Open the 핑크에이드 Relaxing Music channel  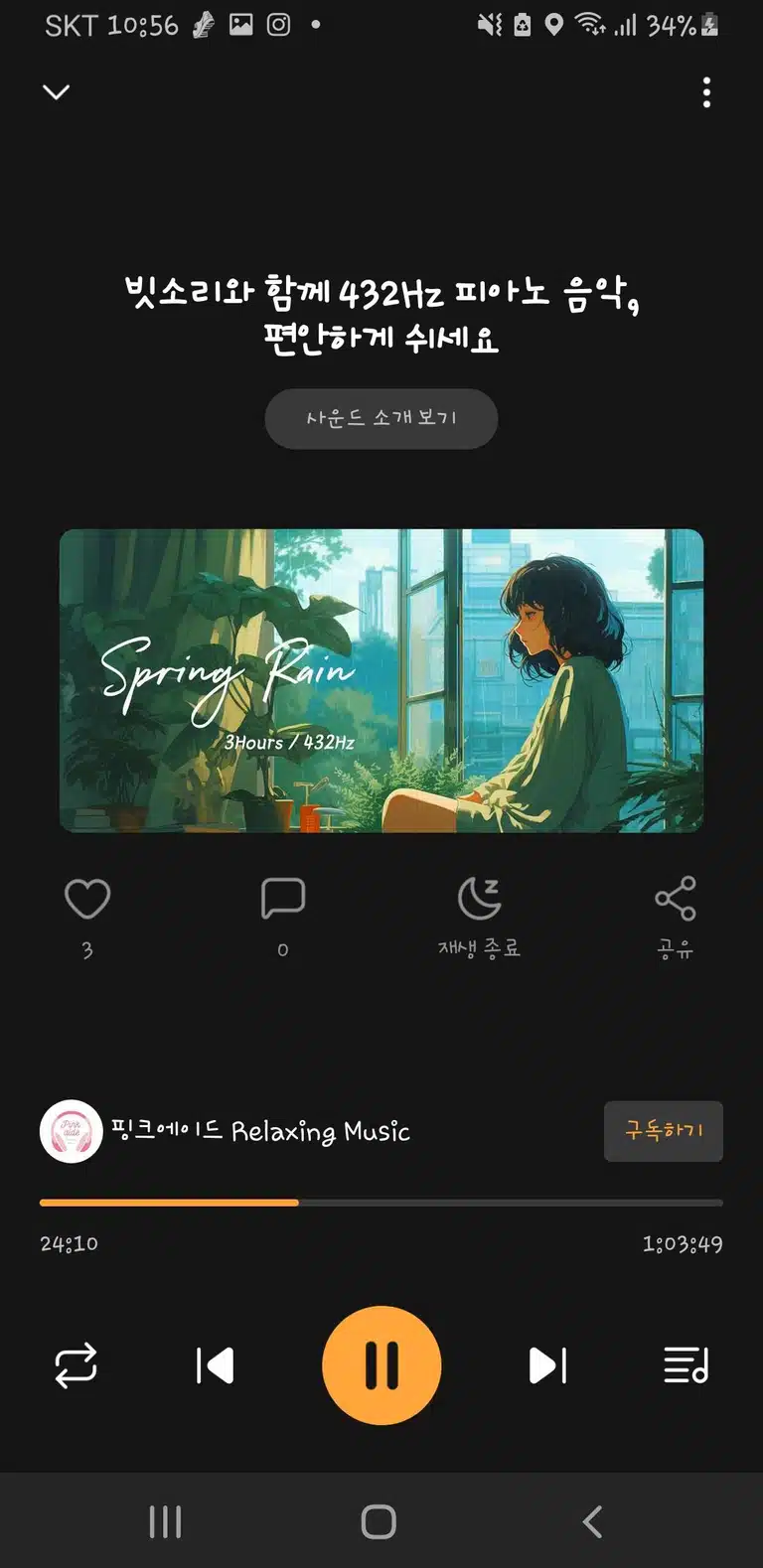pos(227,1131)
